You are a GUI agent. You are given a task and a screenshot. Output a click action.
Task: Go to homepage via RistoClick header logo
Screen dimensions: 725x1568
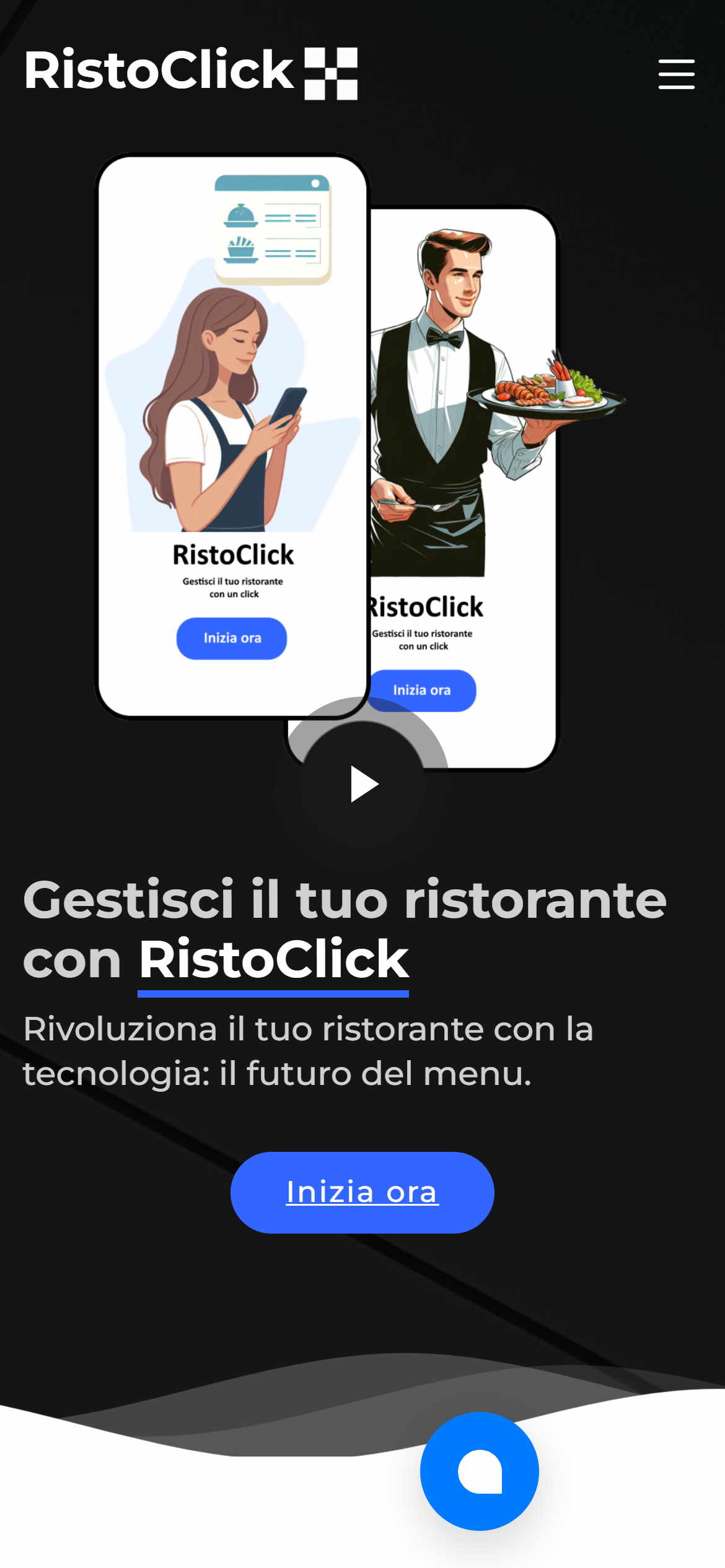(x=191, y=72)
